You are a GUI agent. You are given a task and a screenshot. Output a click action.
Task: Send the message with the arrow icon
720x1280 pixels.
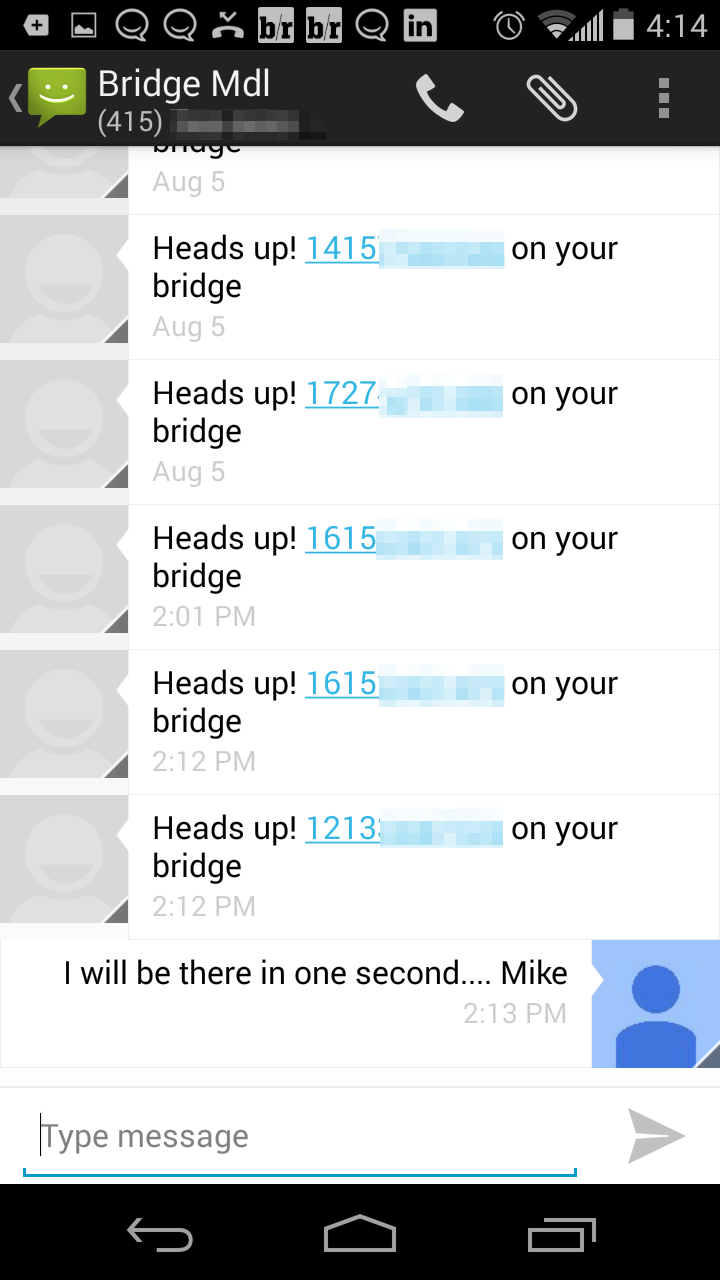(656, 1136)
